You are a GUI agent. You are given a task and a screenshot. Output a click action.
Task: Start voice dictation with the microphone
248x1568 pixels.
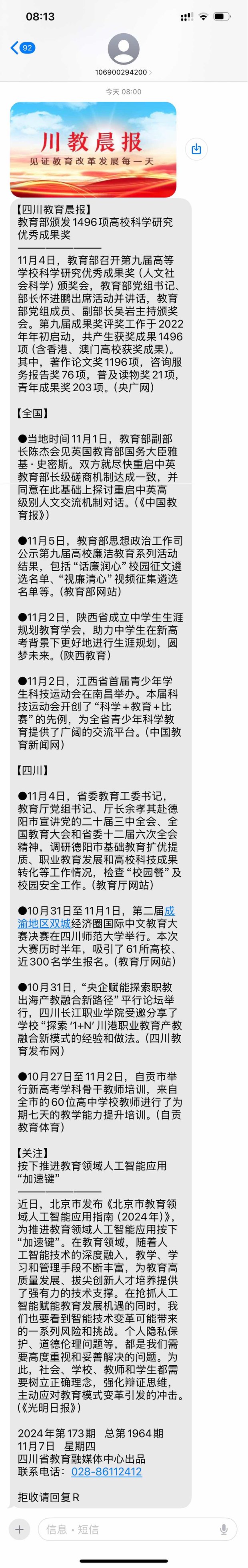pyautogui.click(x=224, y=1529)
